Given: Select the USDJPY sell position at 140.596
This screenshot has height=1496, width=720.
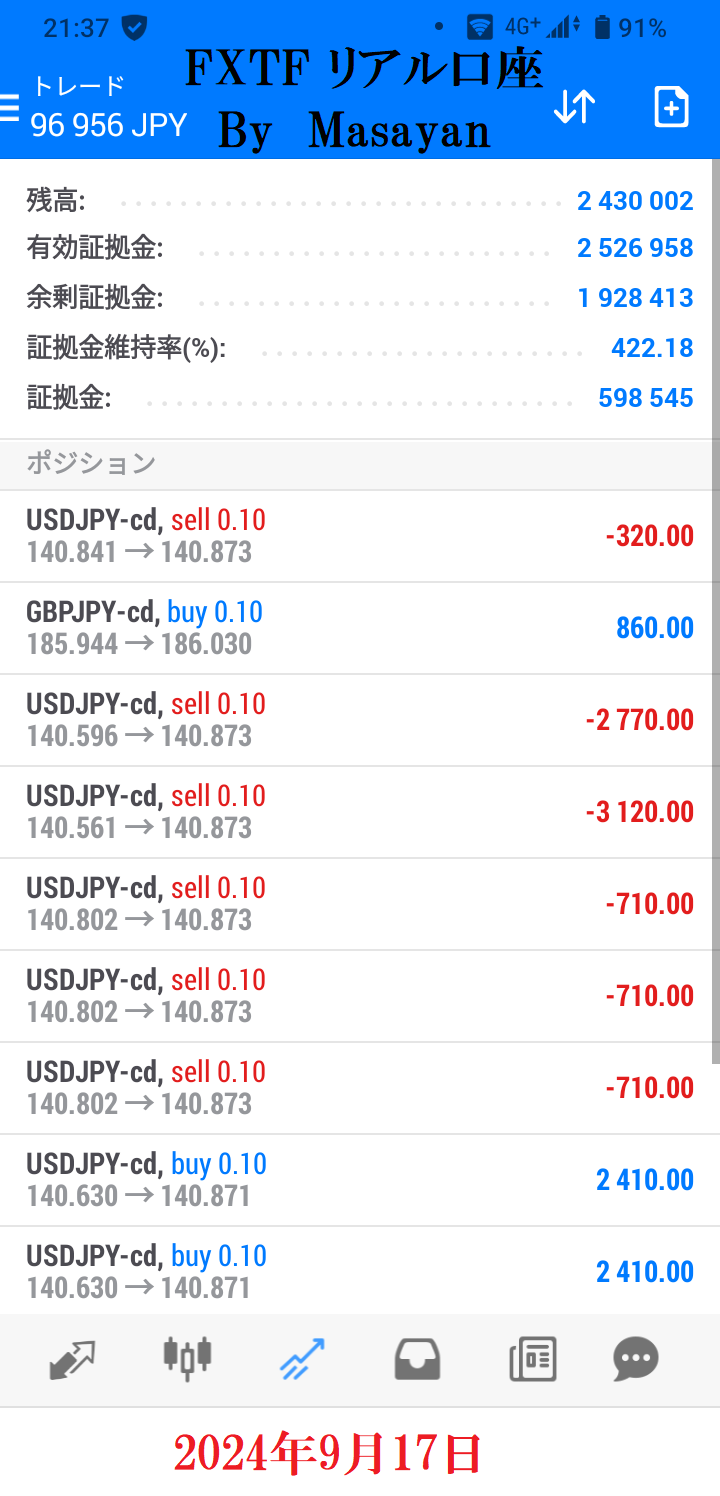Looking at the screenshot, I should pos(360,720).
